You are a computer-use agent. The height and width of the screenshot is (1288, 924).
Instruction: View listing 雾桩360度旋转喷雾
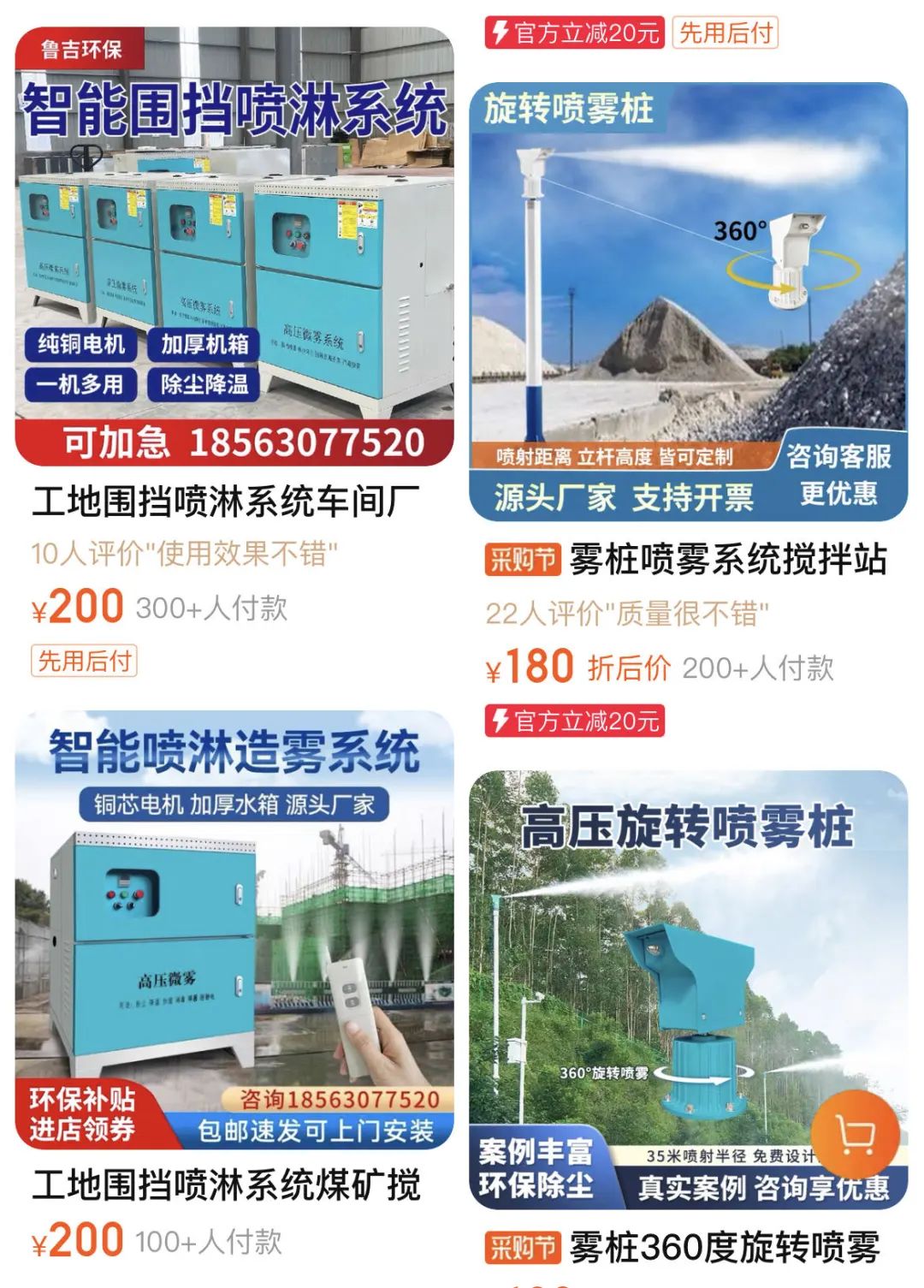tap(724, 1247)
